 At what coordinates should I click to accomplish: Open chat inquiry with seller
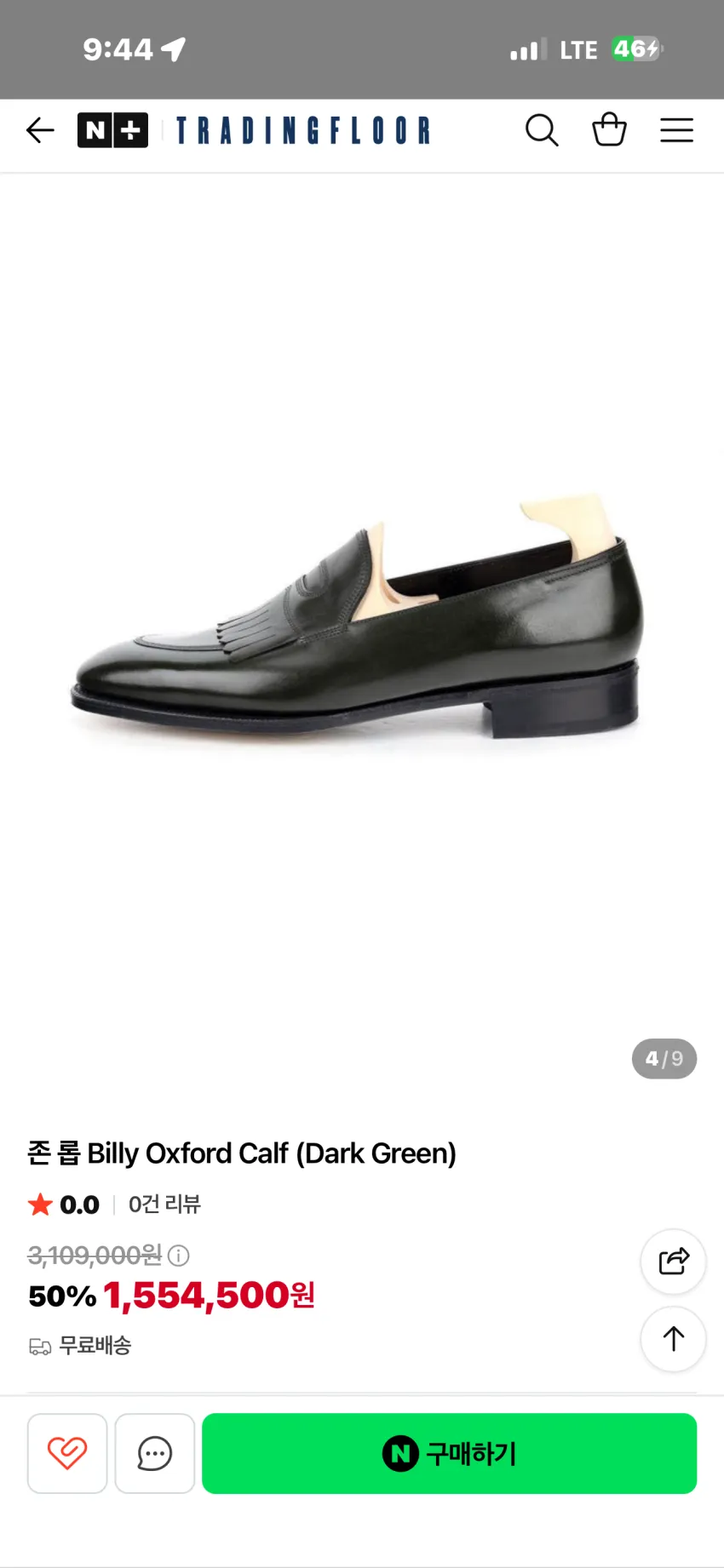(155, 1453)
